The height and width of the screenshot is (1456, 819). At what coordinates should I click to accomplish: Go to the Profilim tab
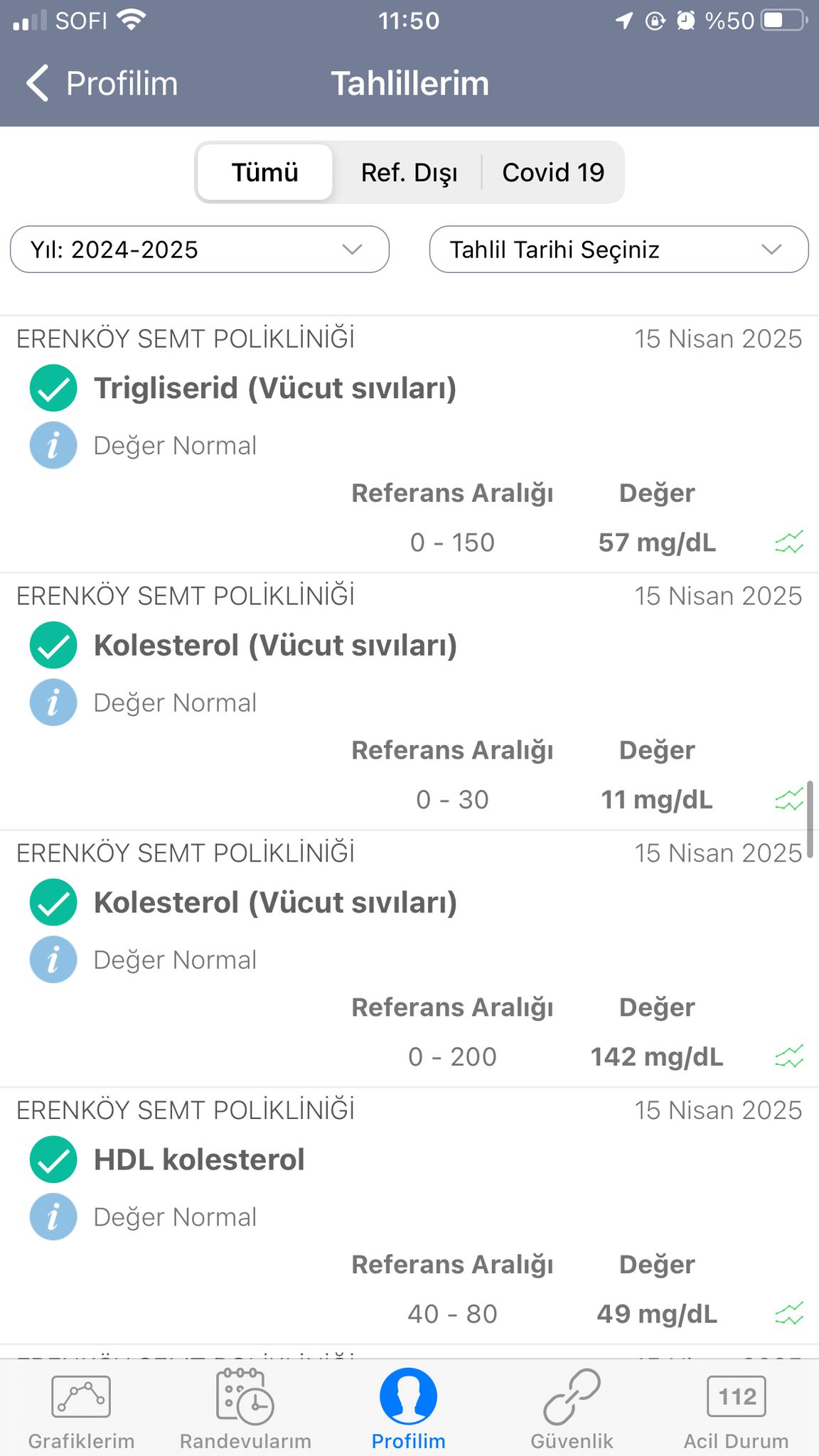click(409, 1409)
